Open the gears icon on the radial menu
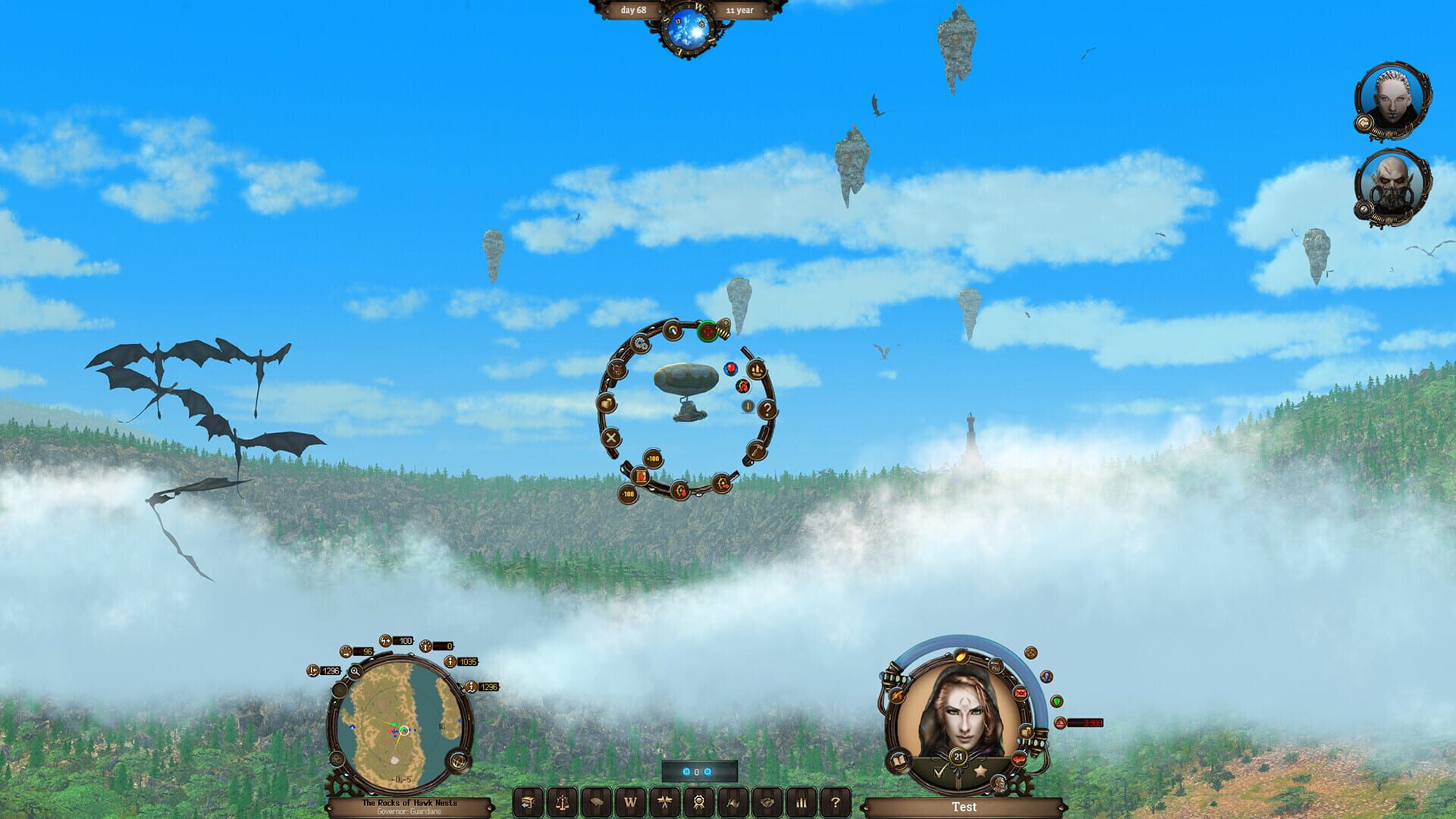 point(640,344)
